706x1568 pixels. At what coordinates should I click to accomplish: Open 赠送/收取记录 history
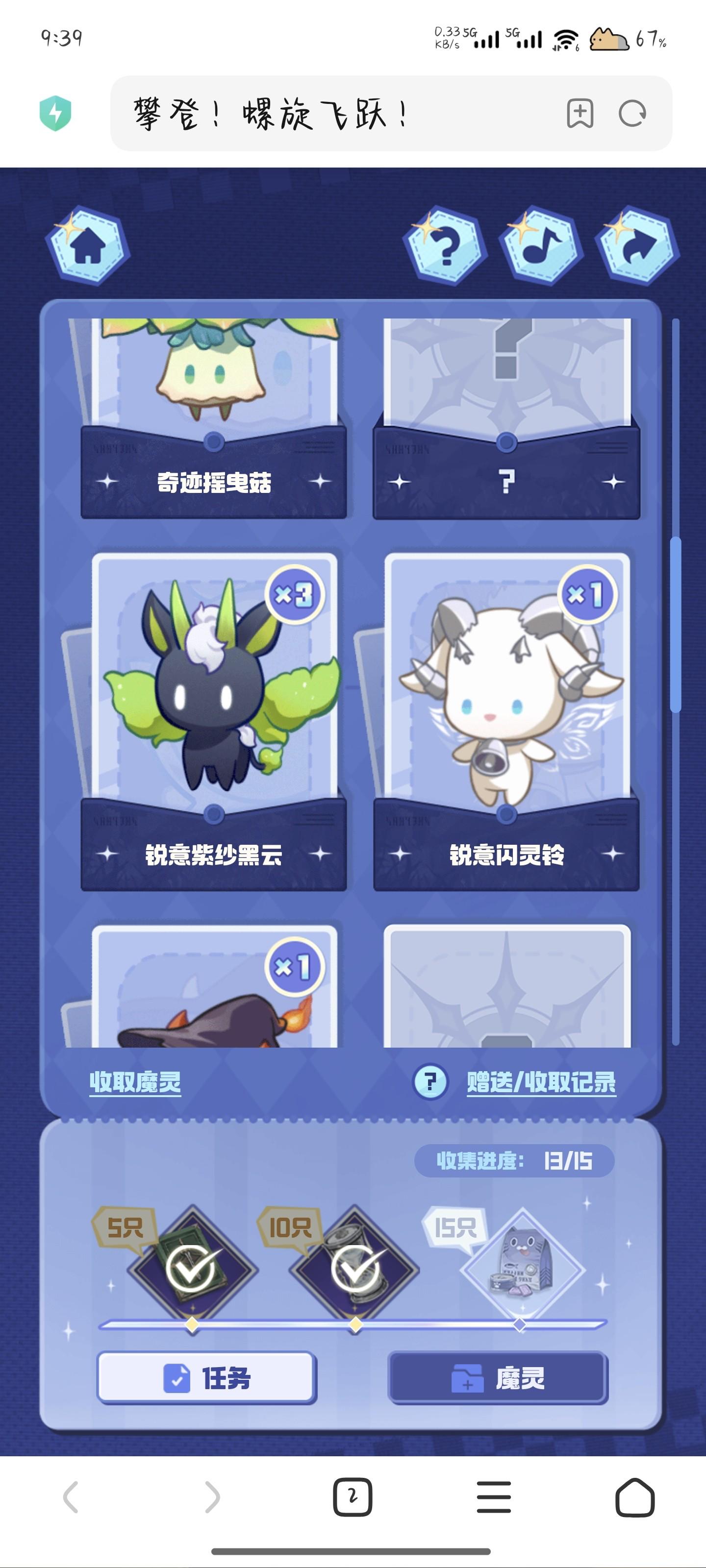(541, 1081)
